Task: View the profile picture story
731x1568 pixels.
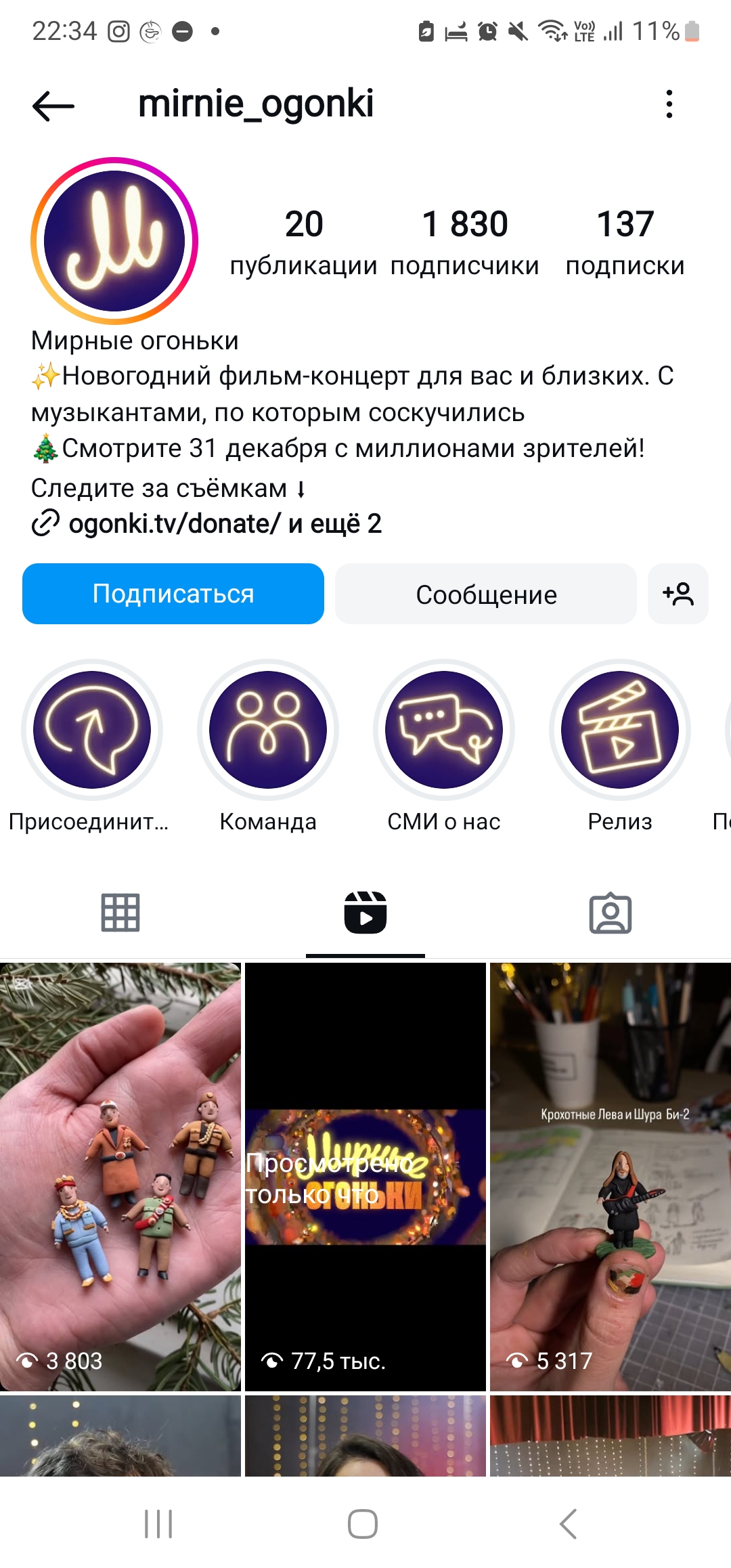Action: (x=114, y=241)
